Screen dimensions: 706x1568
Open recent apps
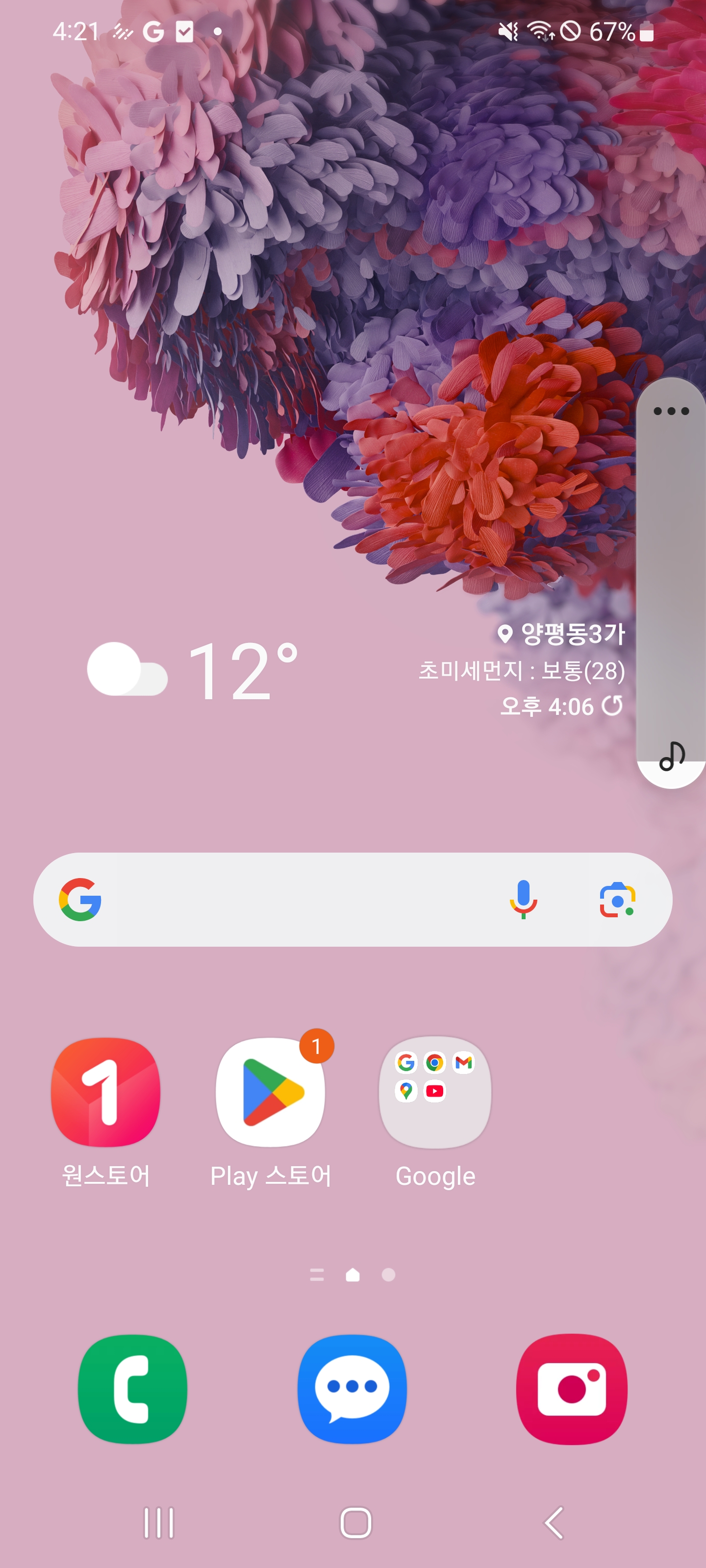(159, 1522)
